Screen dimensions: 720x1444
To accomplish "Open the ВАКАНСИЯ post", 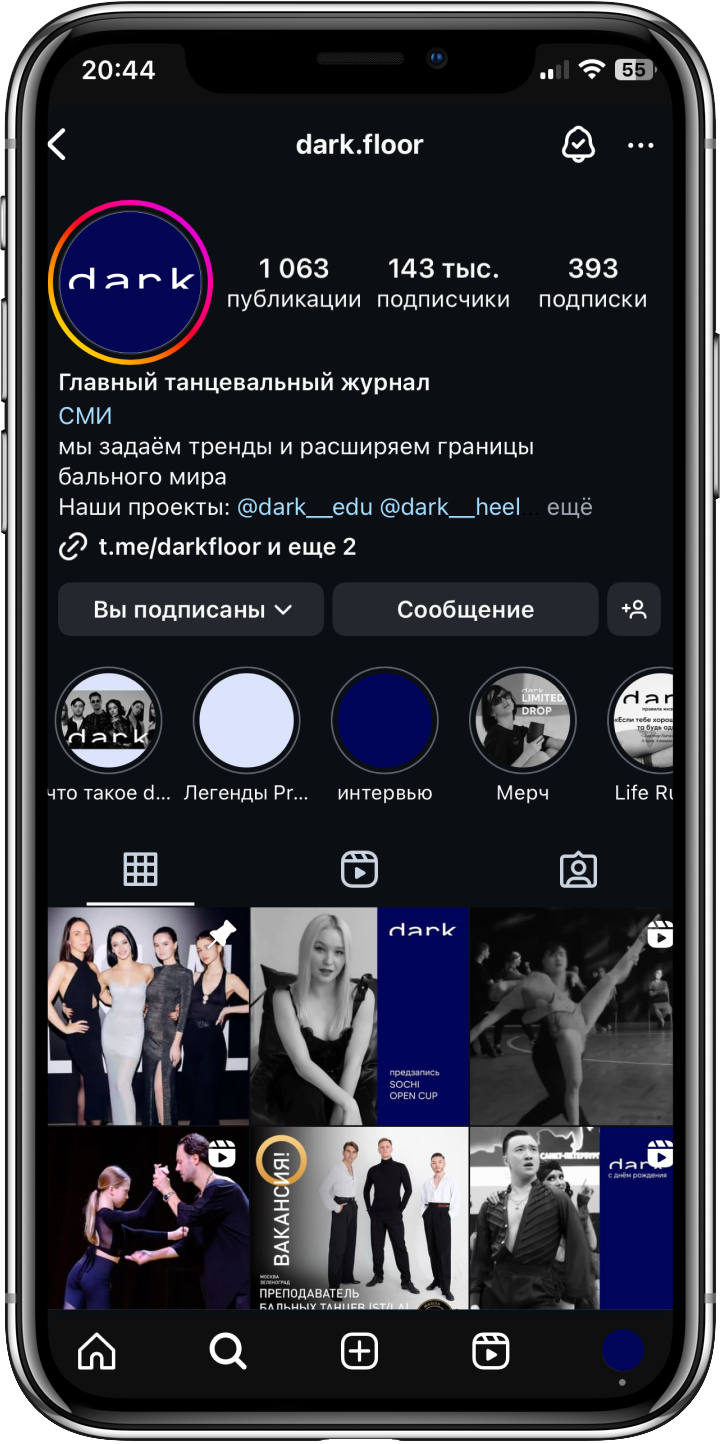I will [359, 1218].
